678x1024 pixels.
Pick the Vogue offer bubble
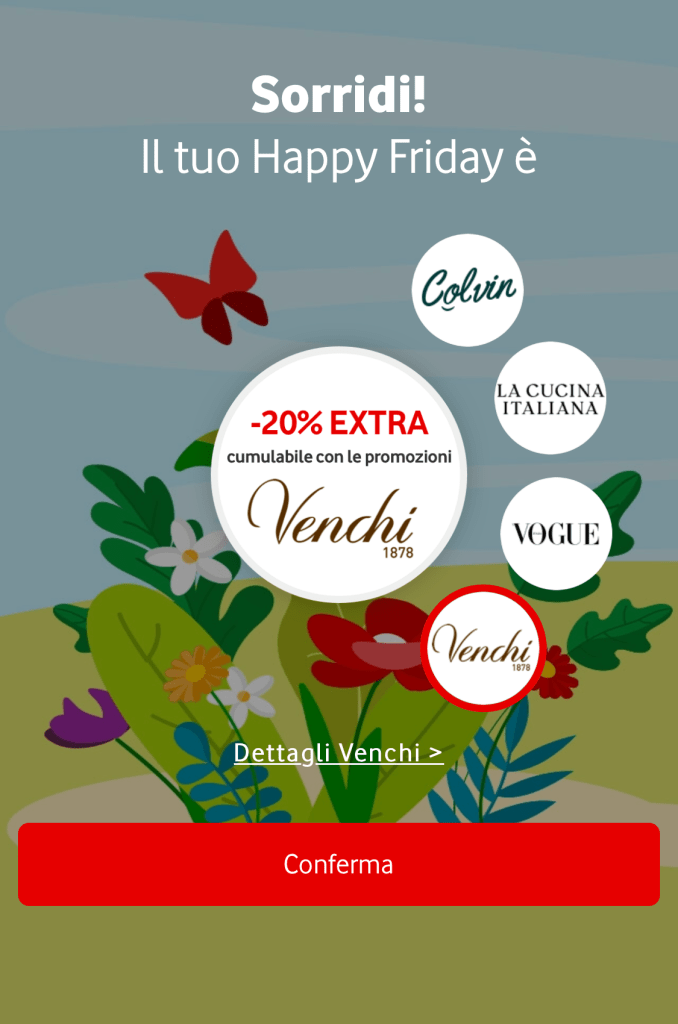point(555,533)
